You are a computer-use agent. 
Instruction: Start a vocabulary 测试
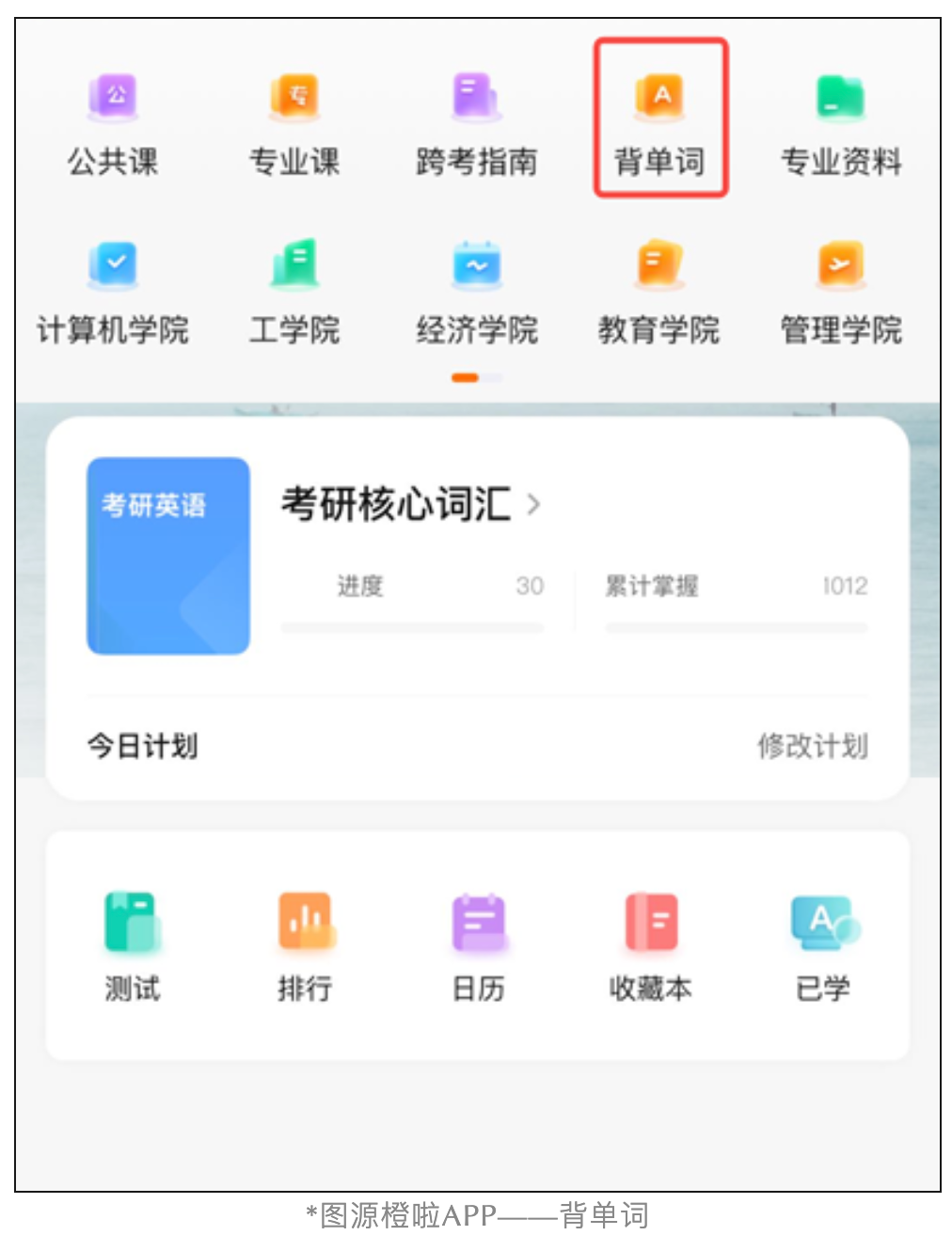(132, 945)
